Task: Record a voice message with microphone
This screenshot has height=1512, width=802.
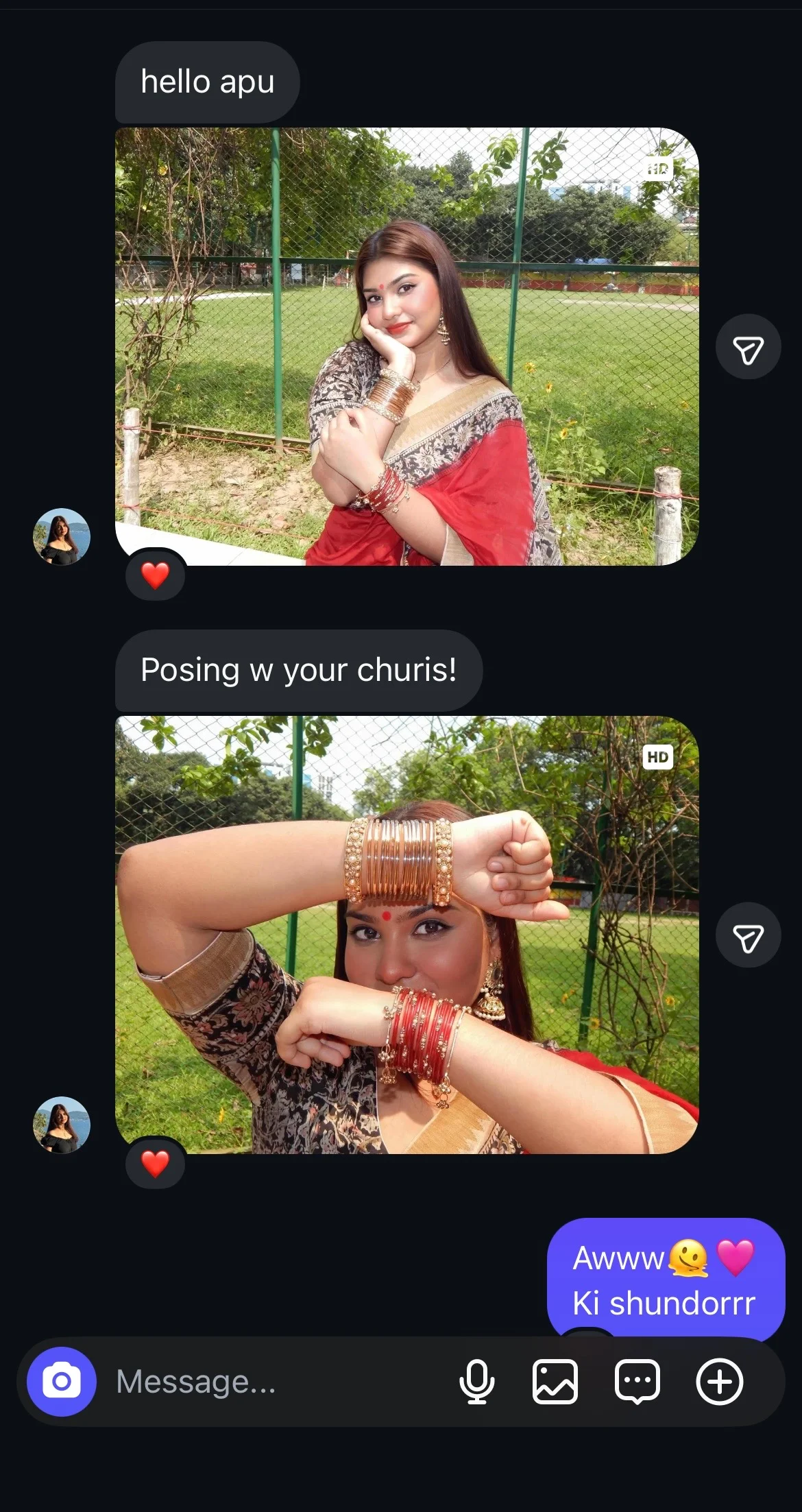Action: [x=477, y=1382]
